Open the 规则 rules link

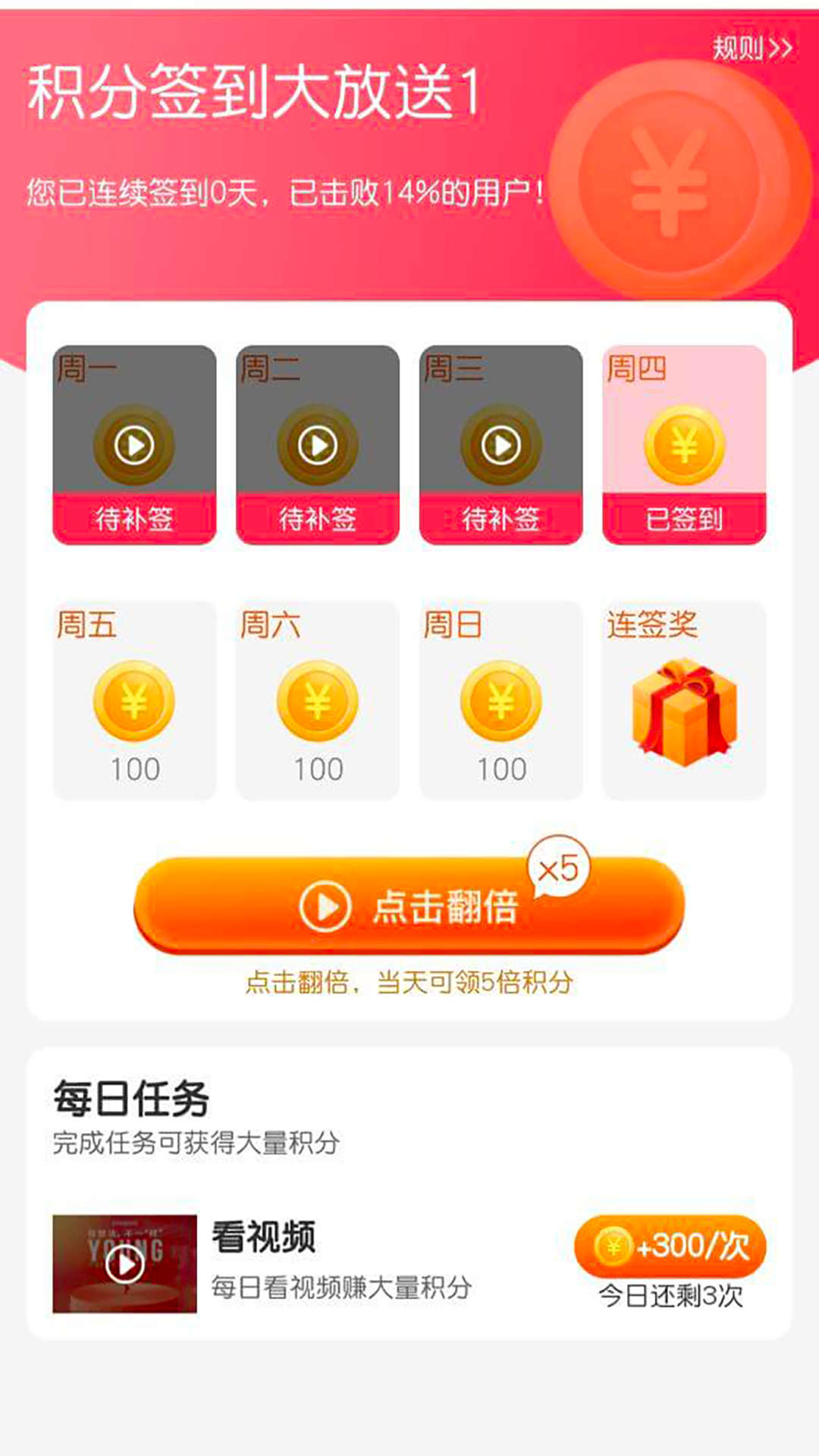click(x=752, y=49)
